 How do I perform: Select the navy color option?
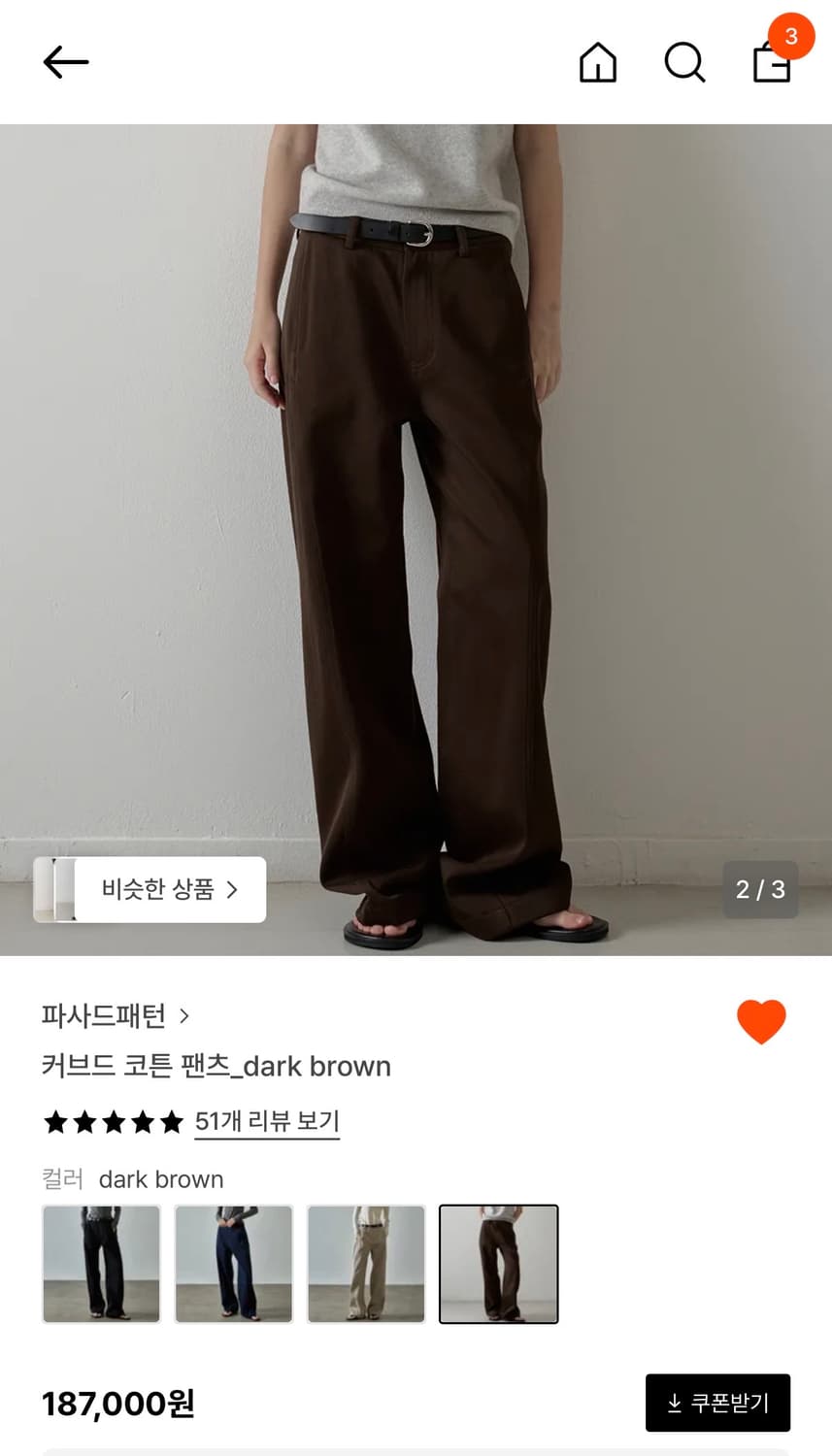pyautogui.click(x=234, y=1264)
